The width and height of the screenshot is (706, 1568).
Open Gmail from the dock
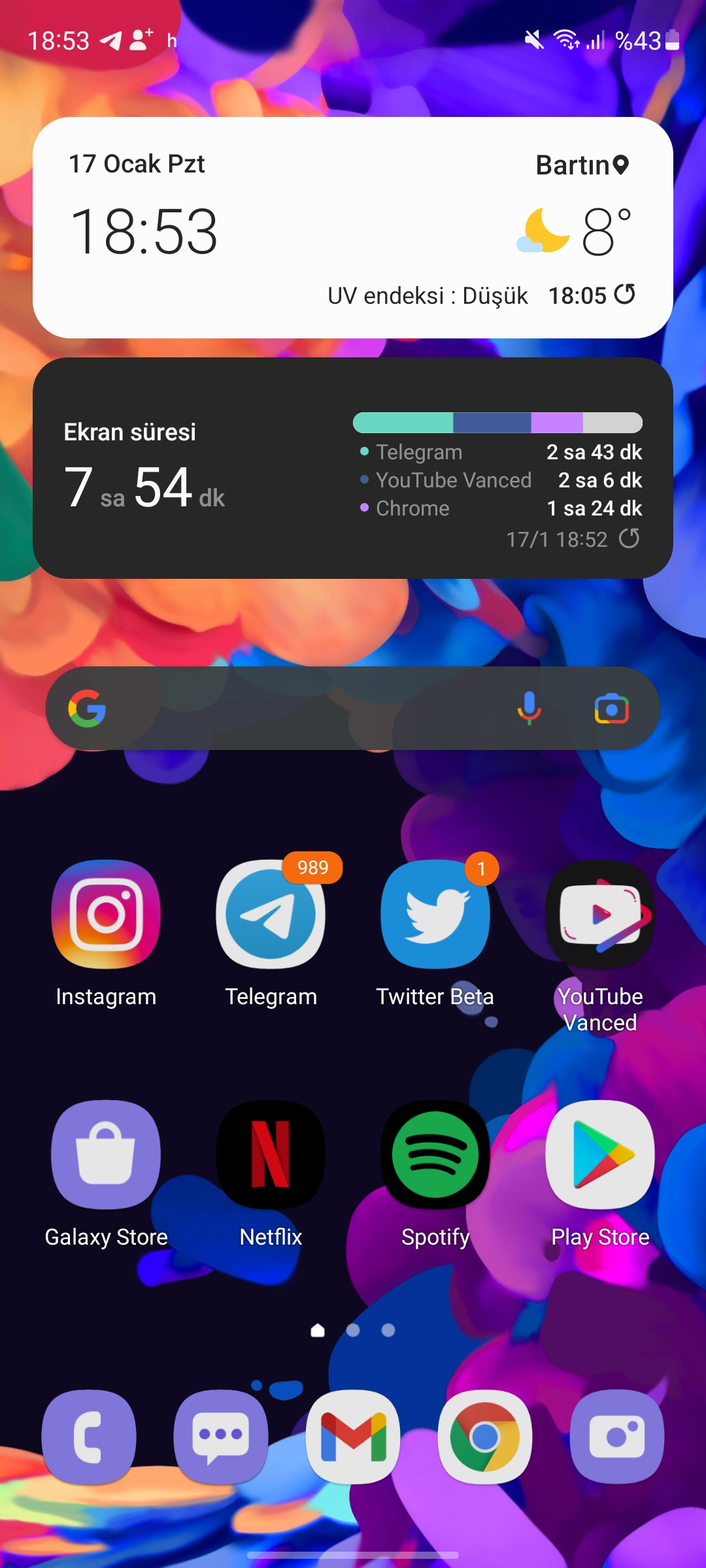point(353,1437)
